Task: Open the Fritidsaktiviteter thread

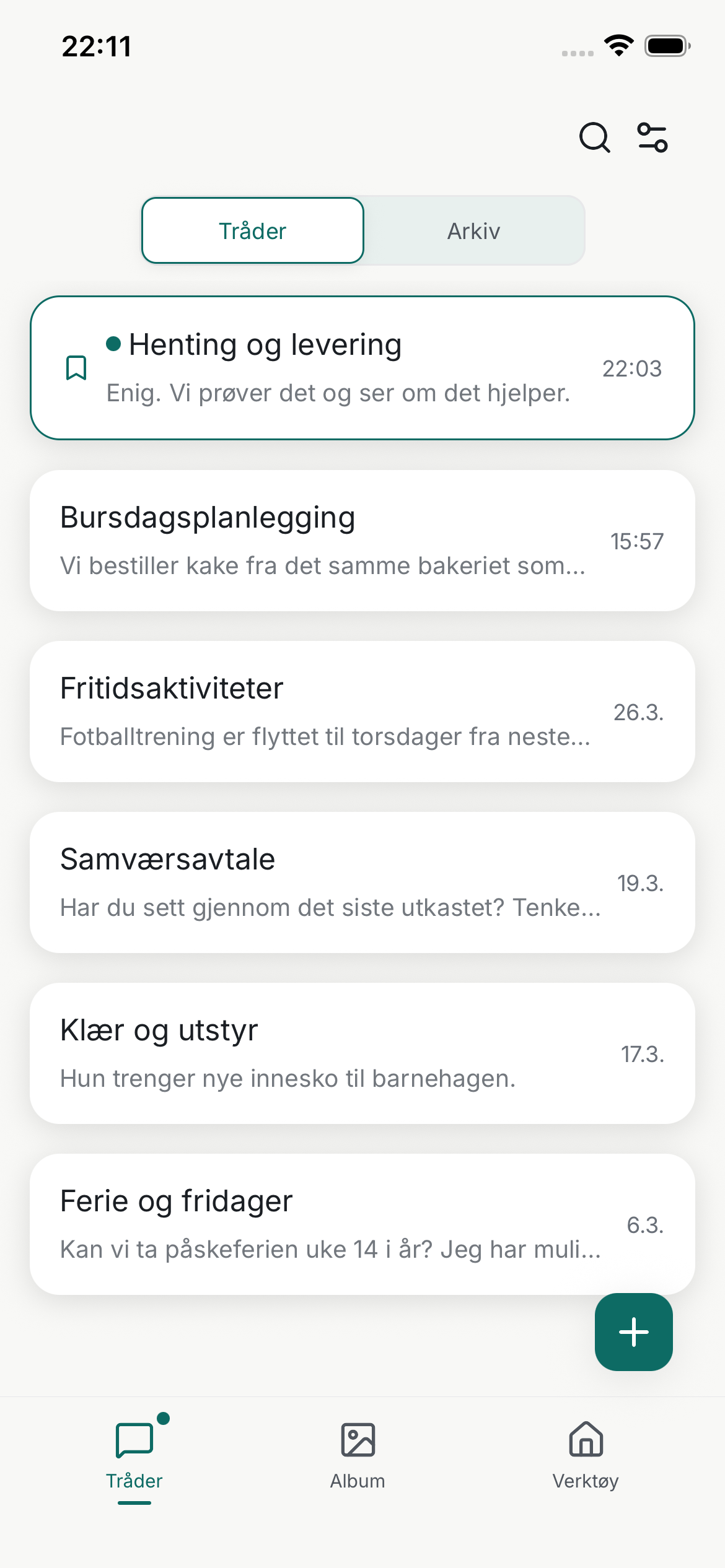Action: [x=362, y=711]
